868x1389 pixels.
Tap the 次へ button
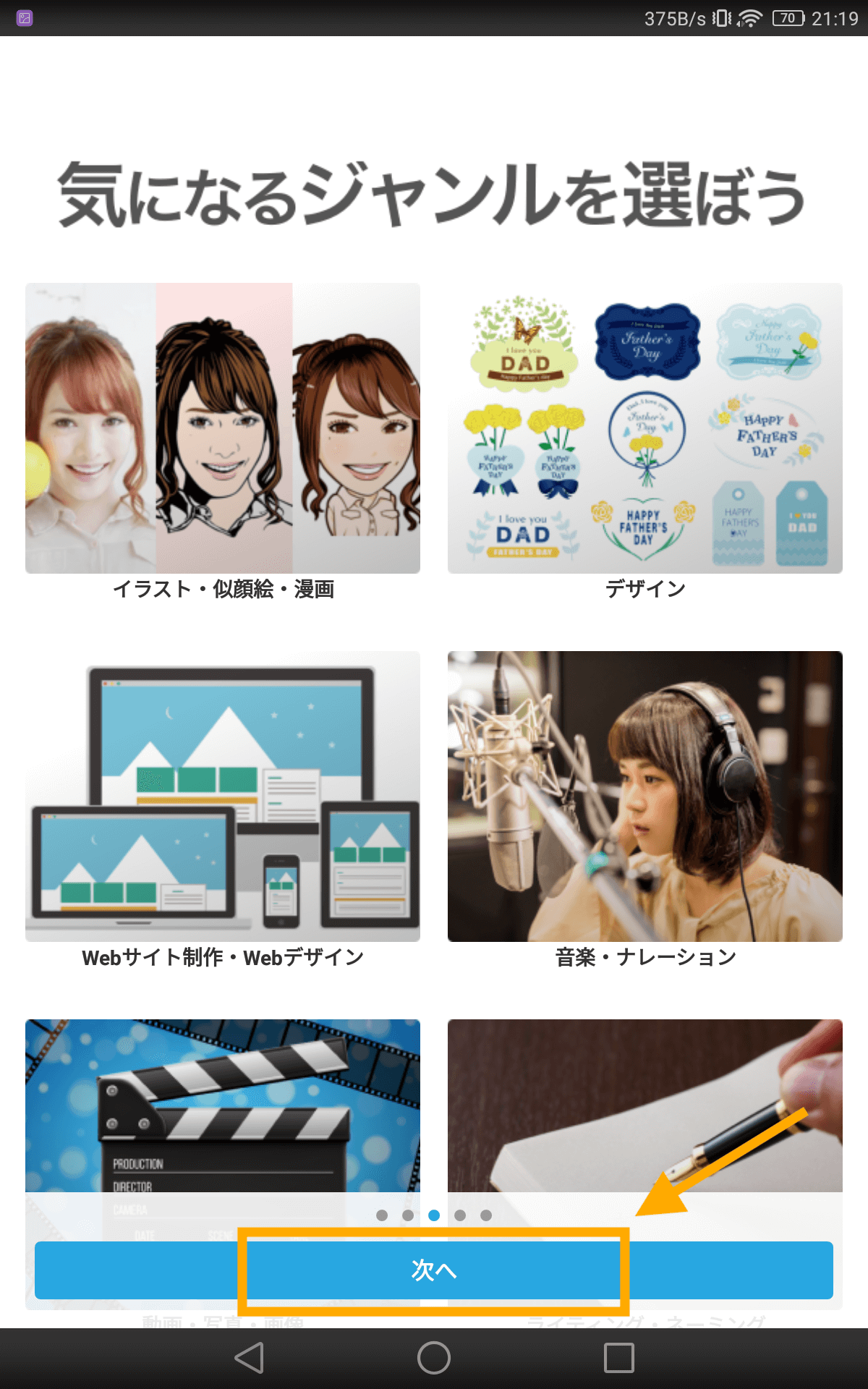pyautogui.click(x=434, y=1270)
